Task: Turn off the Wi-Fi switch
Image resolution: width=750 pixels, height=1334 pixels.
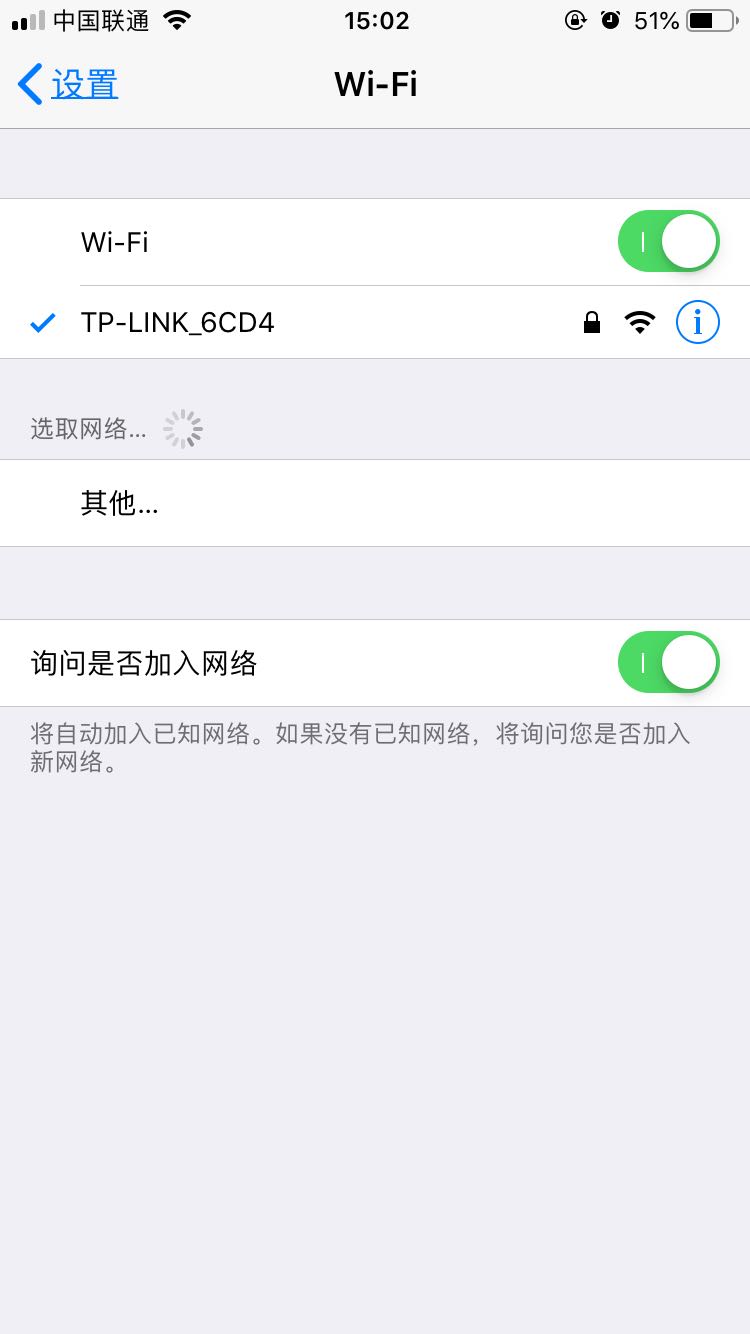Action: coord(668,242)
